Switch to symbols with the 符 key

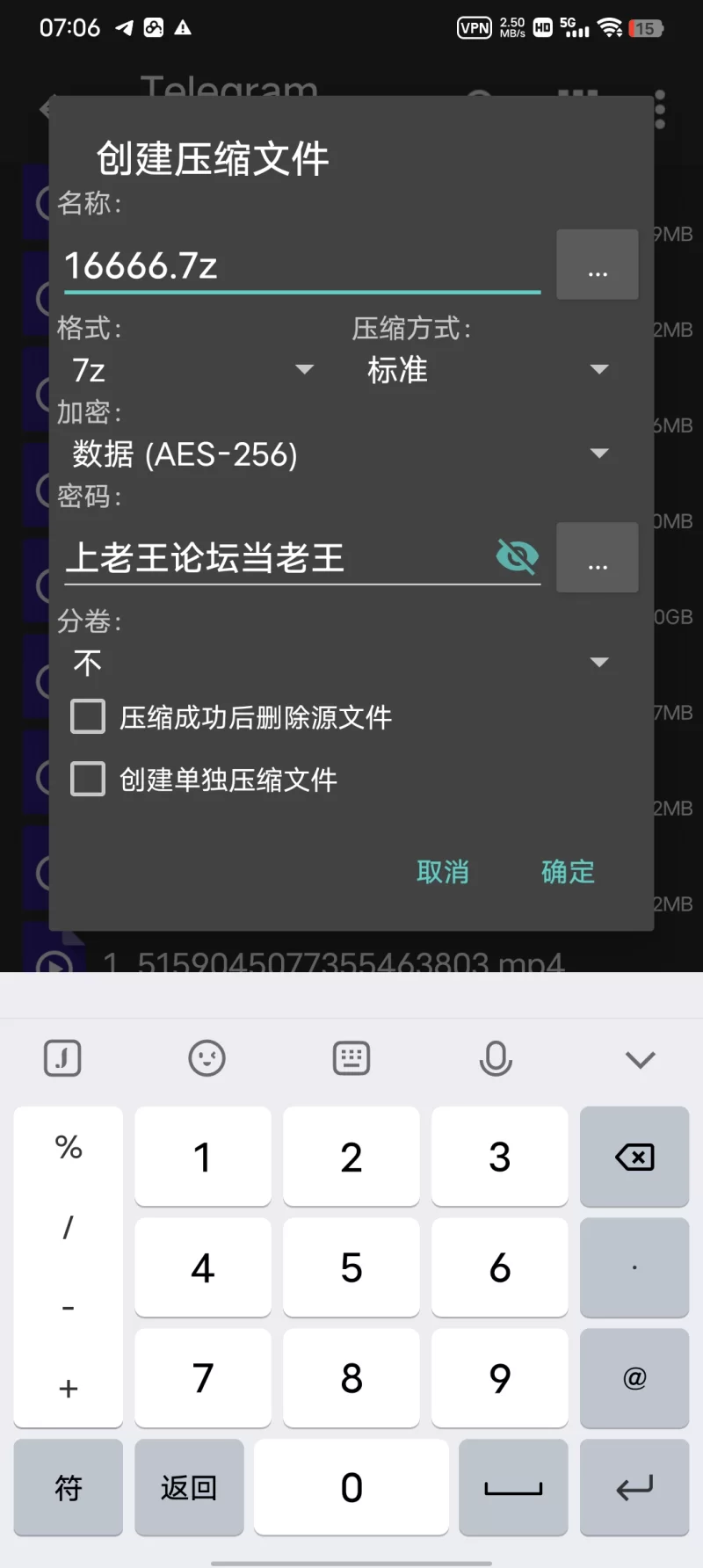click(x=69, y=1487)
